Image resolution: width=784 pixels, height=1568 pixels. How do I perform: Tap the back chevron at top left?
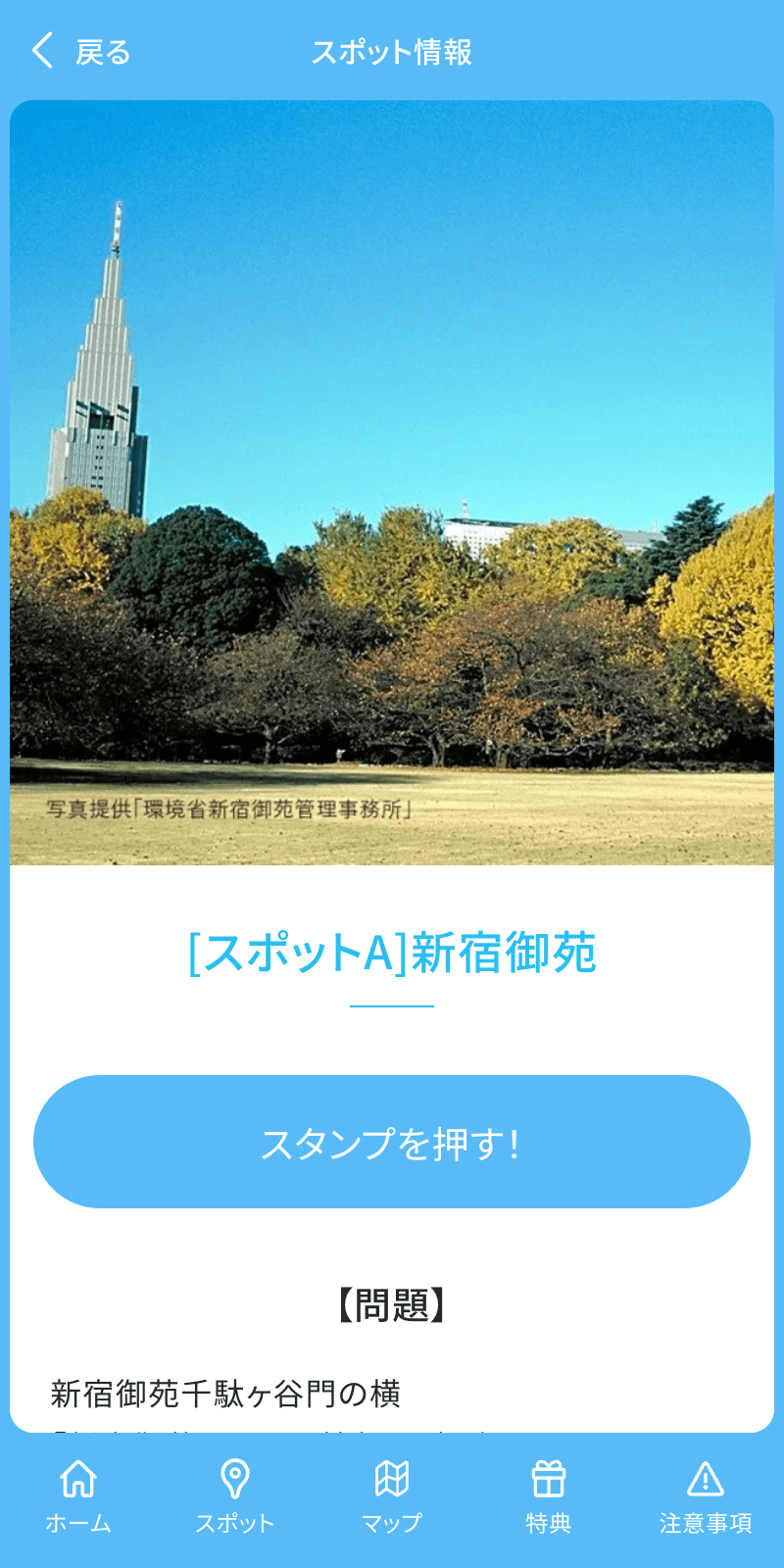[41, 51]
